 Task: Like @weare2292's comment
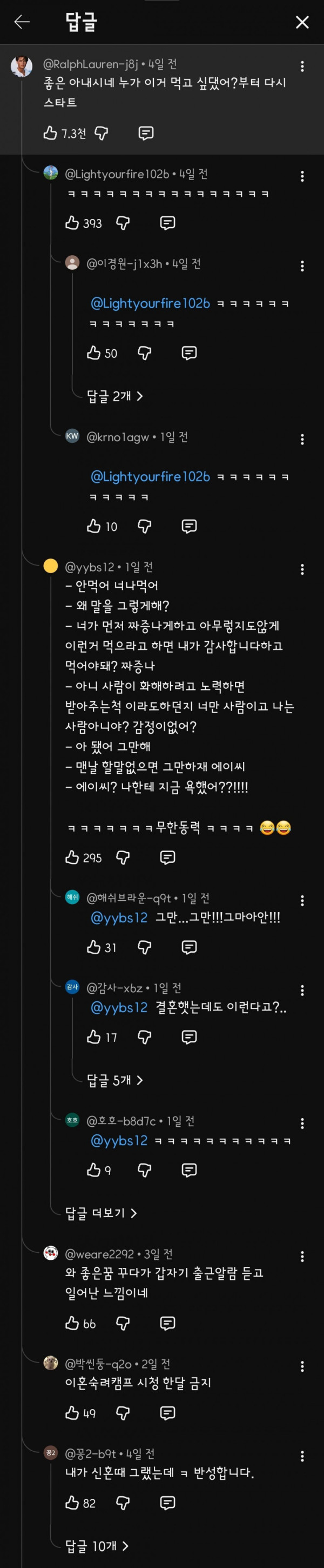click(x=72, y=1323)
